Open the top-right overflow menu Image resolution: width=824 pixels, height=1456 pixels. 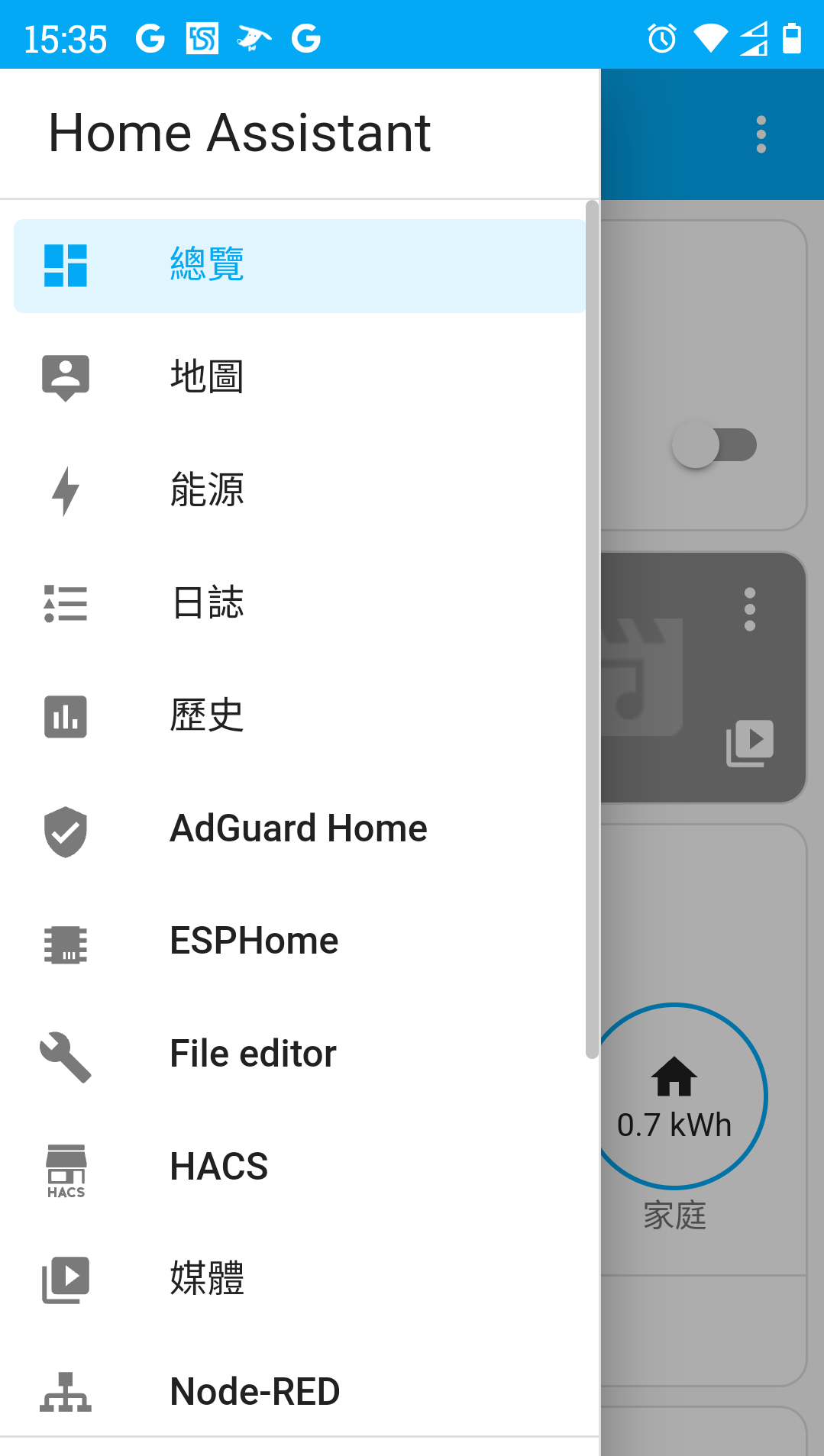coord(761,134)
